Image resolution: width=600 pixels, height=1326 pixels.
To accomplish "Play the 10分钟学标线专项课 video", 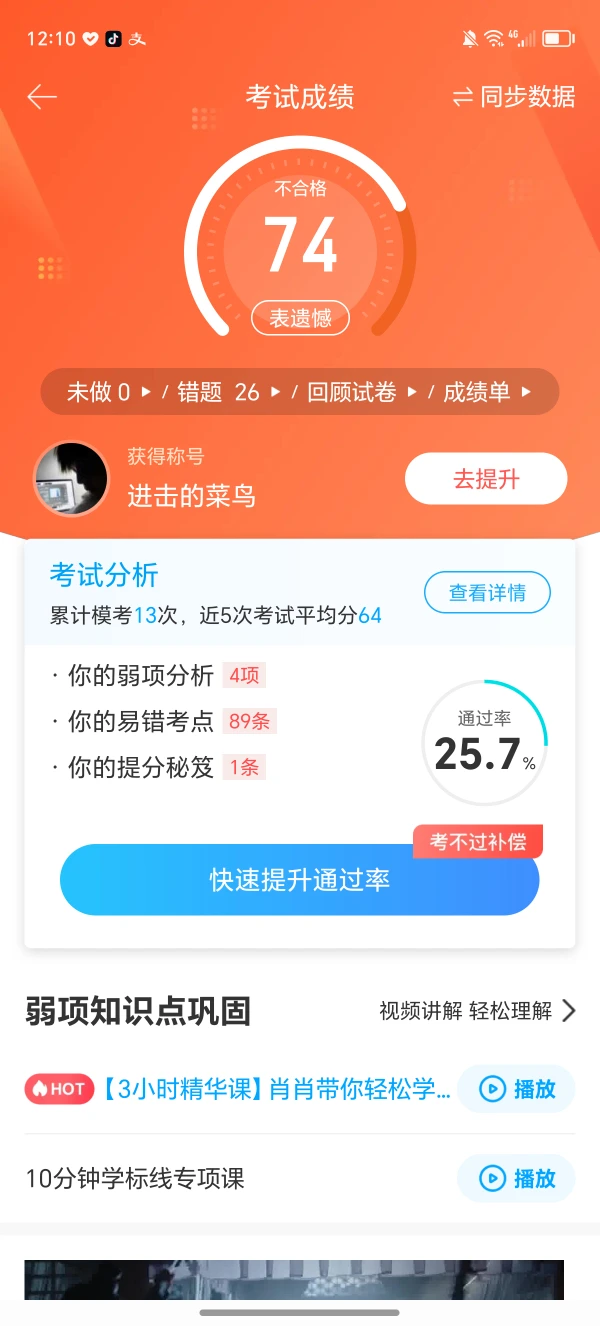I will 516,1178.
